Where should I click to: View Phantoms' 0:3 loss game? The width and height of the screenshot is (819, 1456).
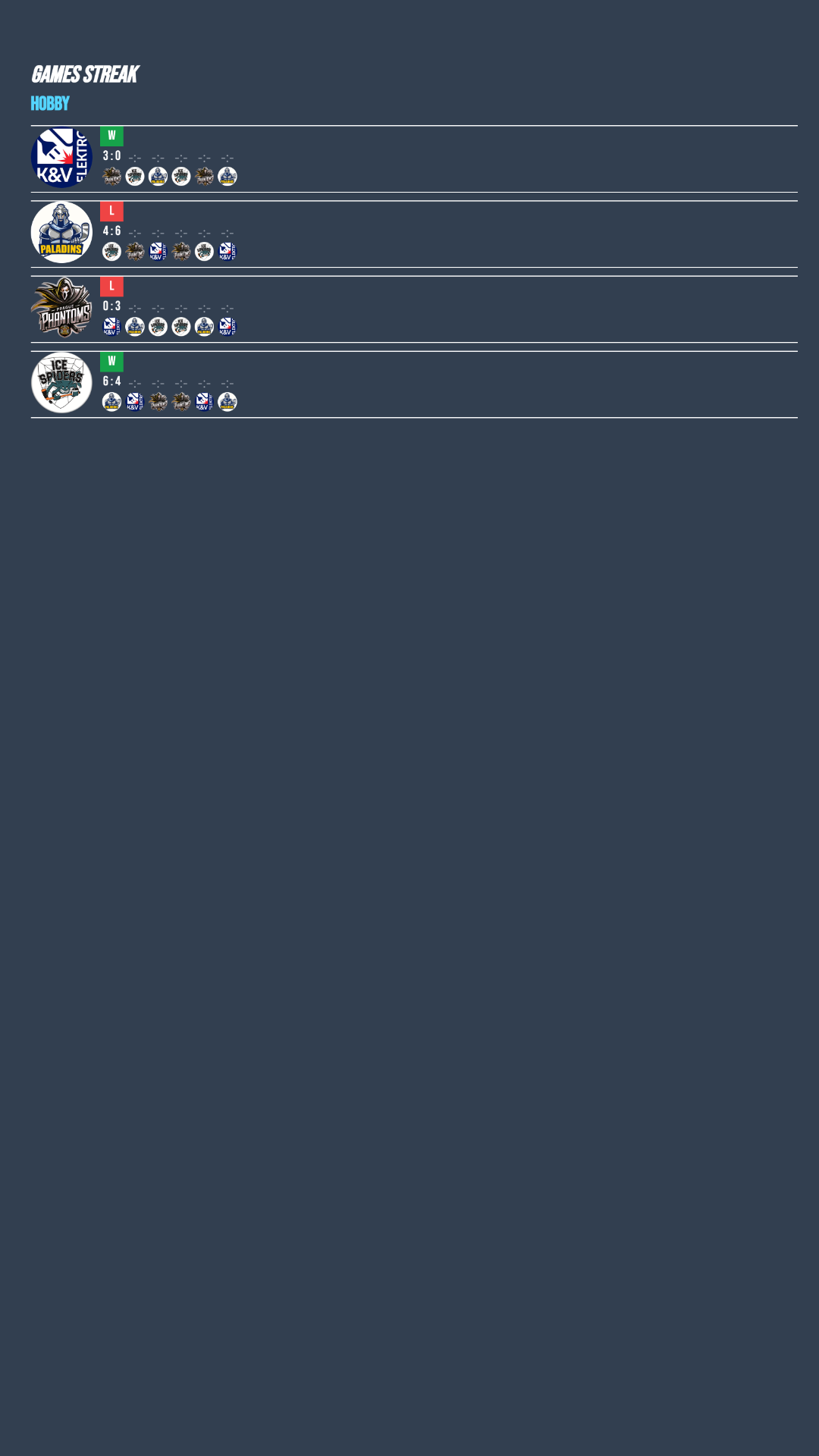coord(111,306)
